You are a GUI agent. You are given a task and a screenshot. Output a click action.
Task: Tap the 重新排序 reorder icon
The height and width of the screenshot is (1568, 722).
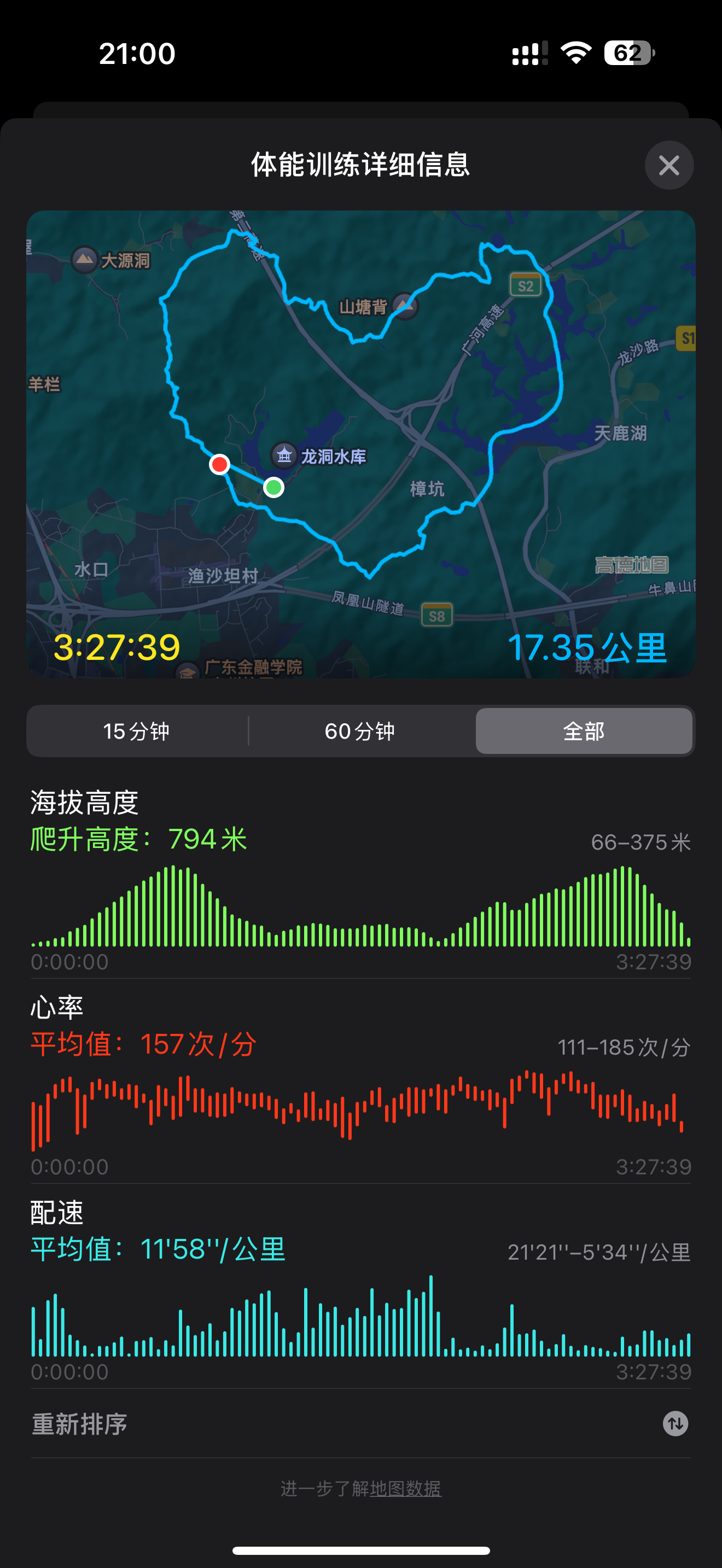click(674, 1424)
